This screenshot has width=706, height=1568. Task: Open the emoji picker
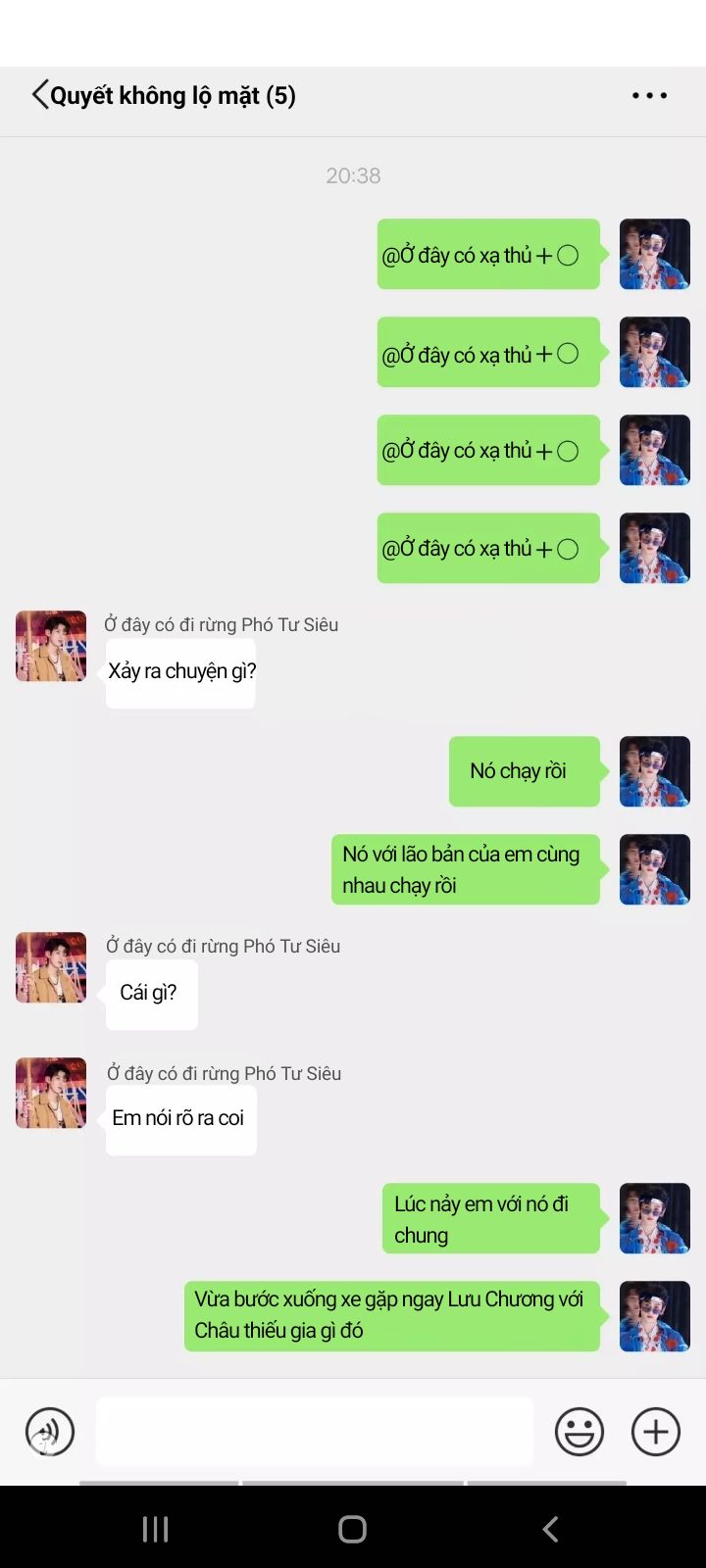pos(580,1432)
